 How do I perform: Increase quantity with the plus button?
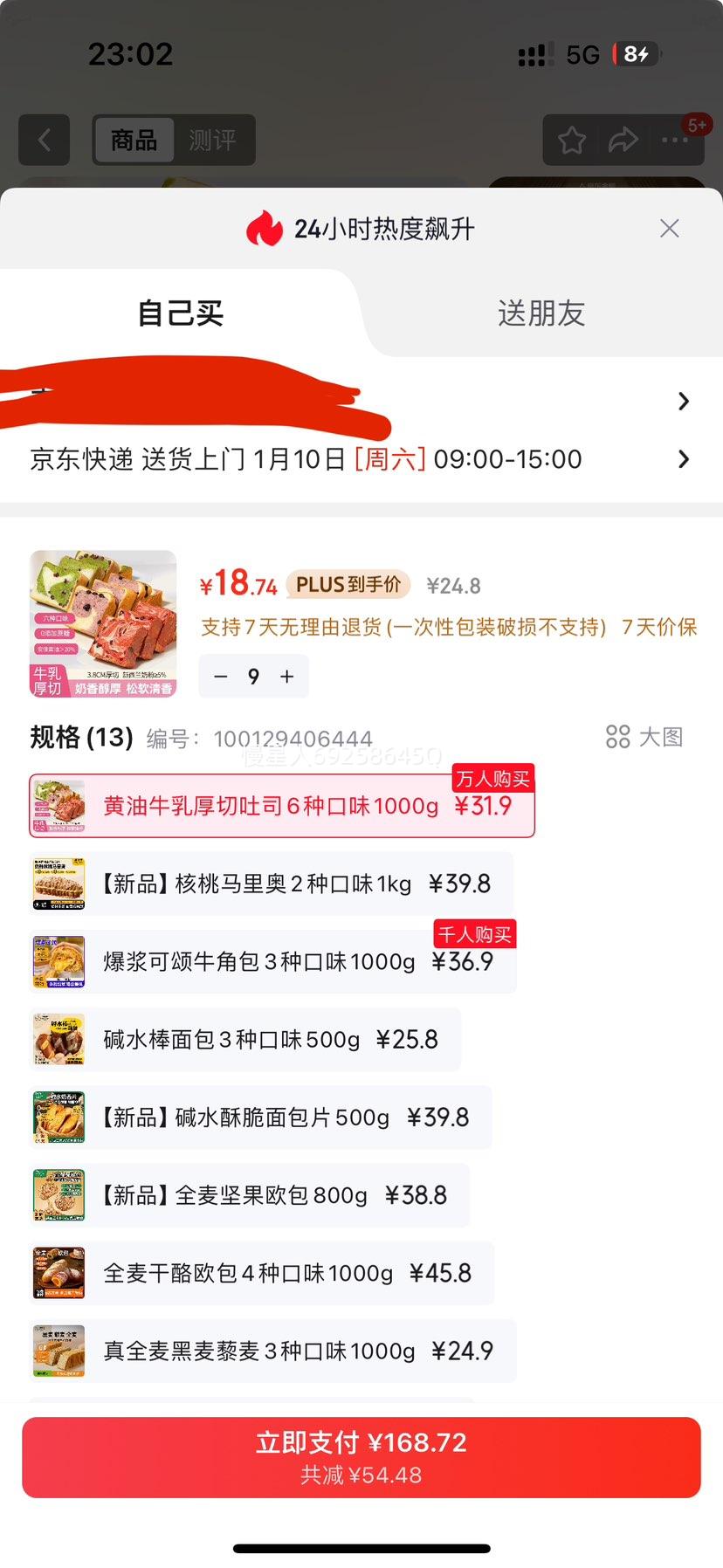(x=286, y=676)
